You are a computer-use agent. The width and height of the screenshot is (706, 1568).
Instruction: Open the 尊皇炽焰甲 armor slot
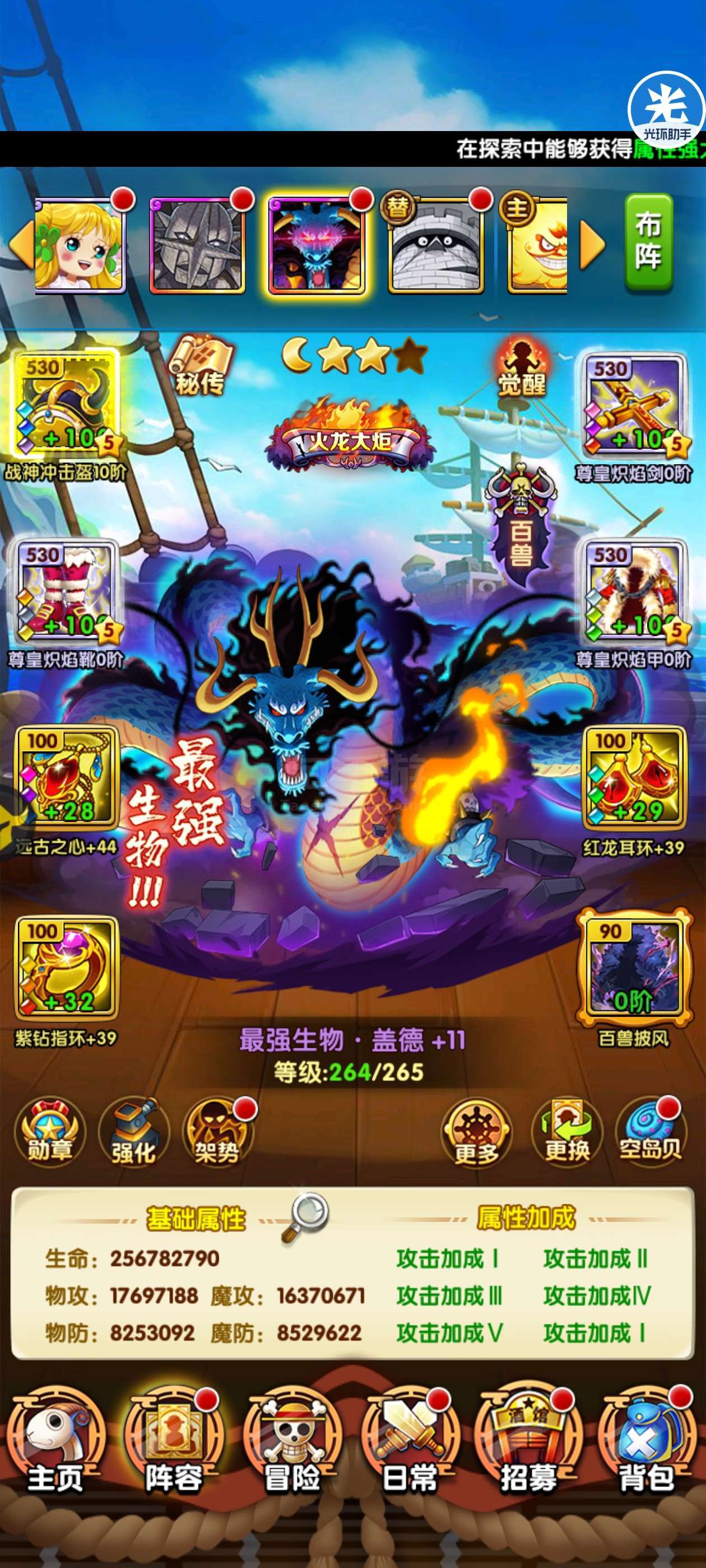[635, 592]
